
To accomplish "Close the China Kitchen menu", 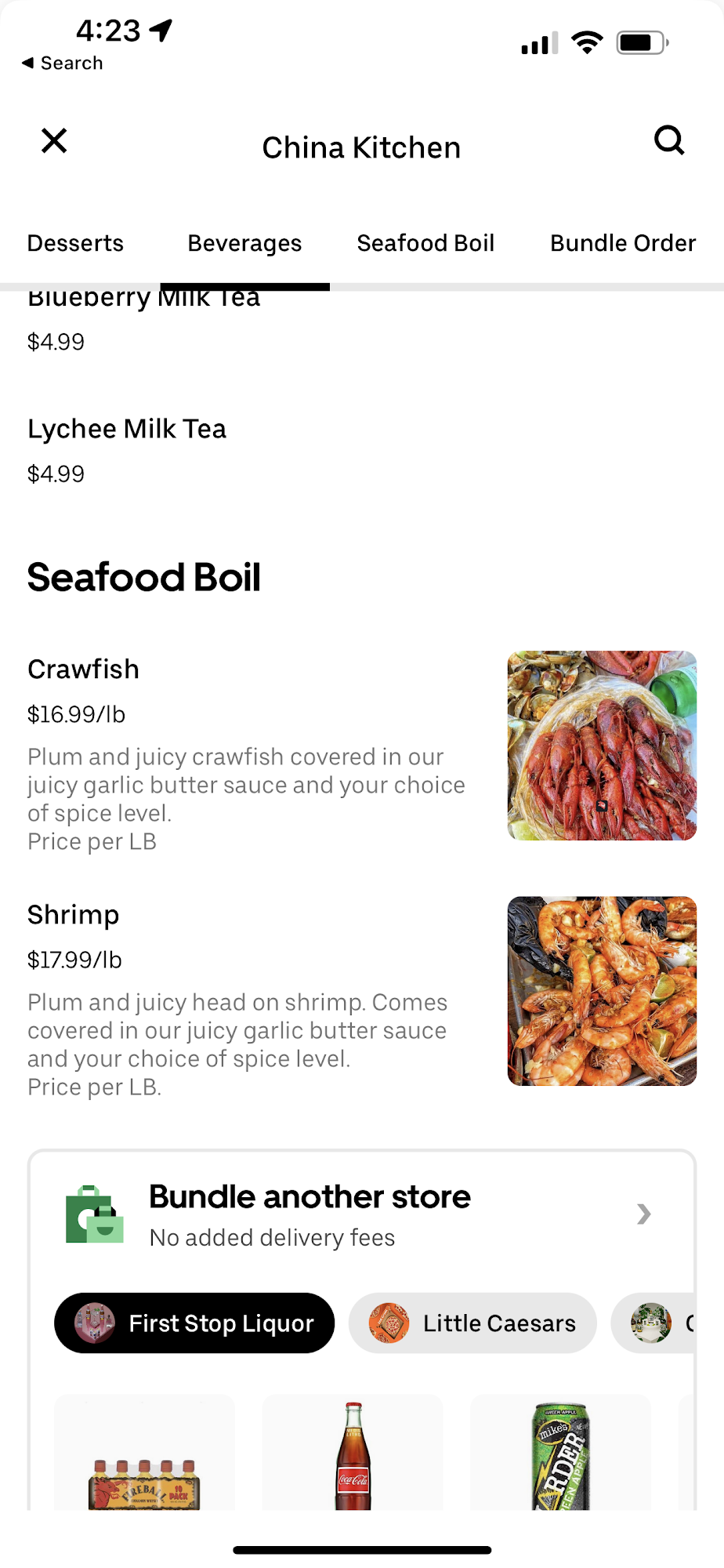I will (x=54, y=141).
